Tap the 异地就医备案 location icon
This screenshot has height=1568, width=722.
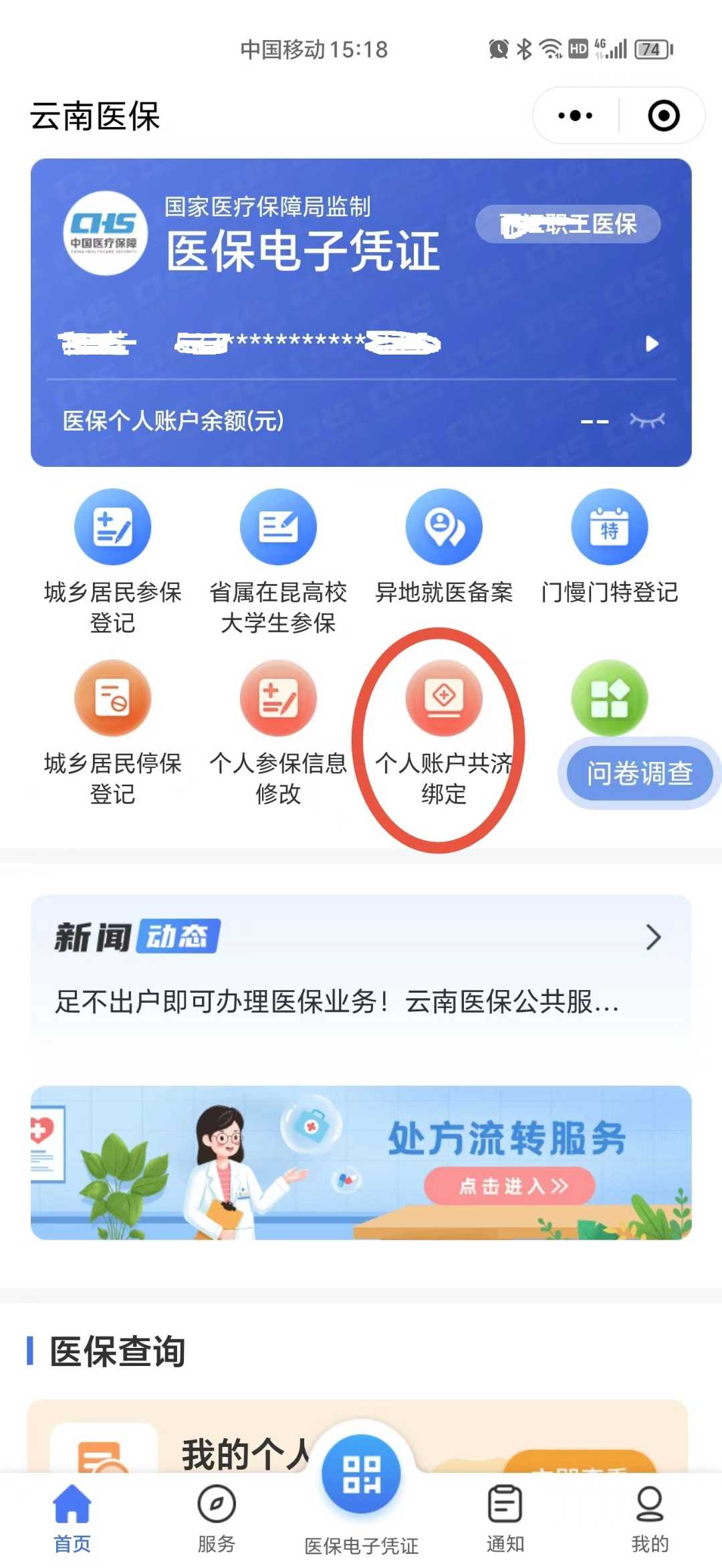[443, 526]
